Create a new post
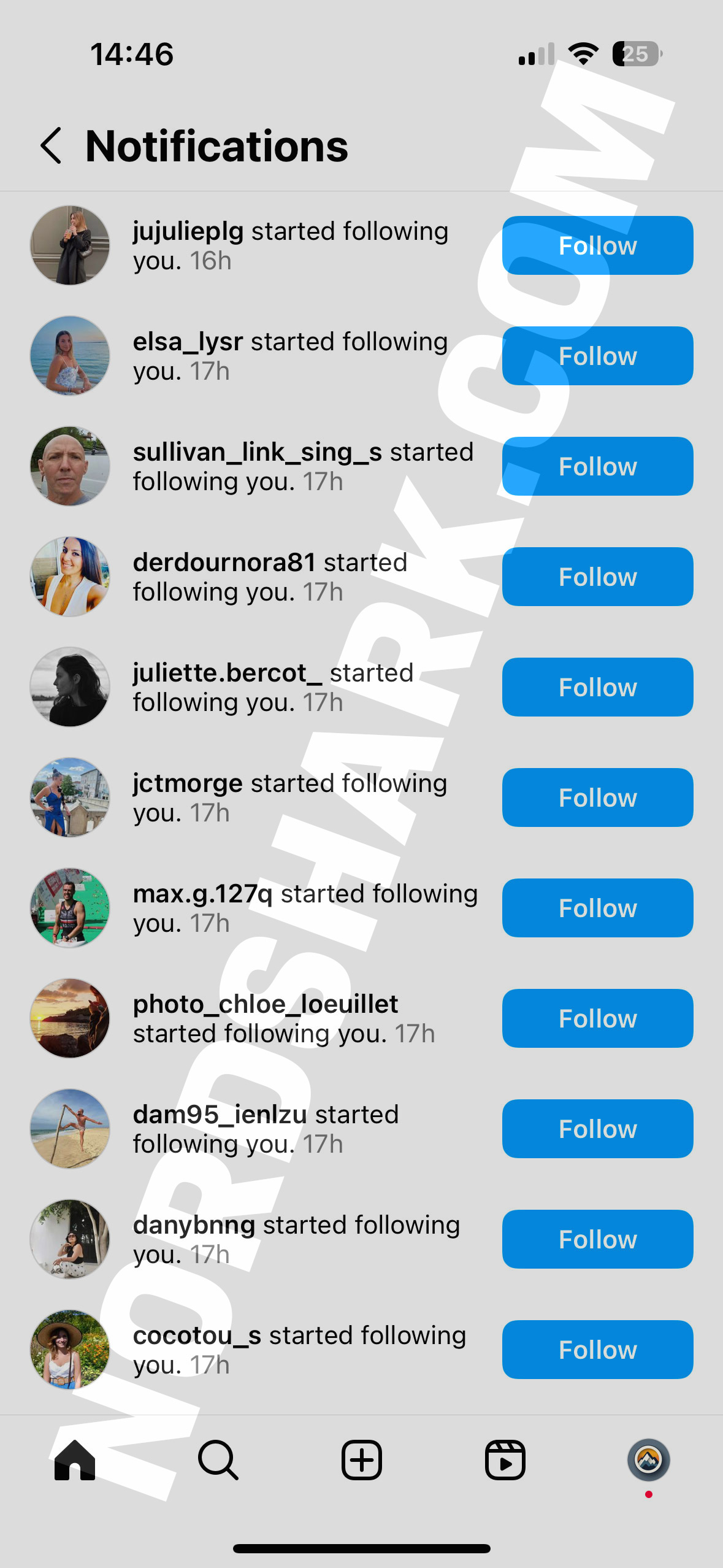The width and height of the screenshot is (723, 1568). 361,1460
